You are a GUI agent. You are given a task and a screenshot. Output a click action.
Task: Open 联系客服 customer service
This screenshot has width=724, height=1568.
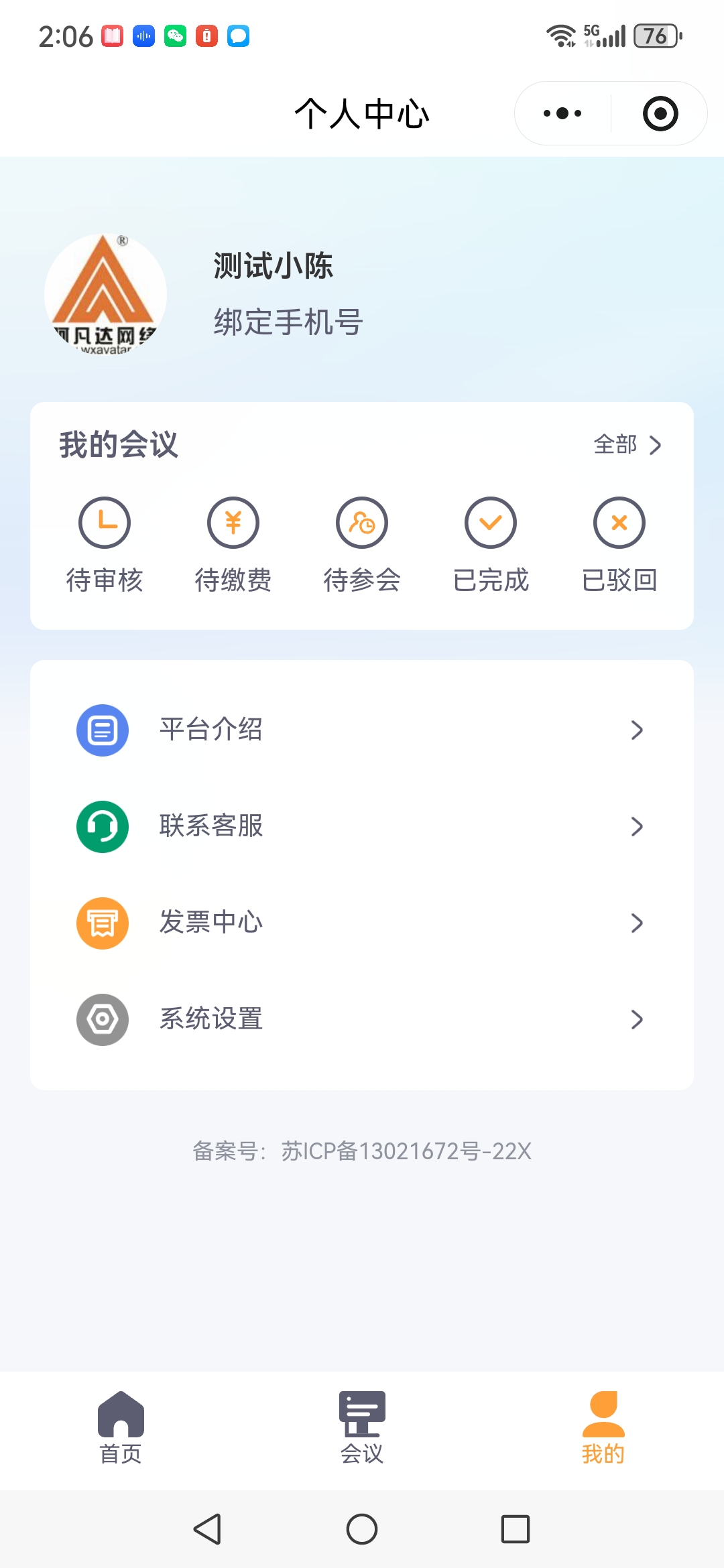point(362,826)
